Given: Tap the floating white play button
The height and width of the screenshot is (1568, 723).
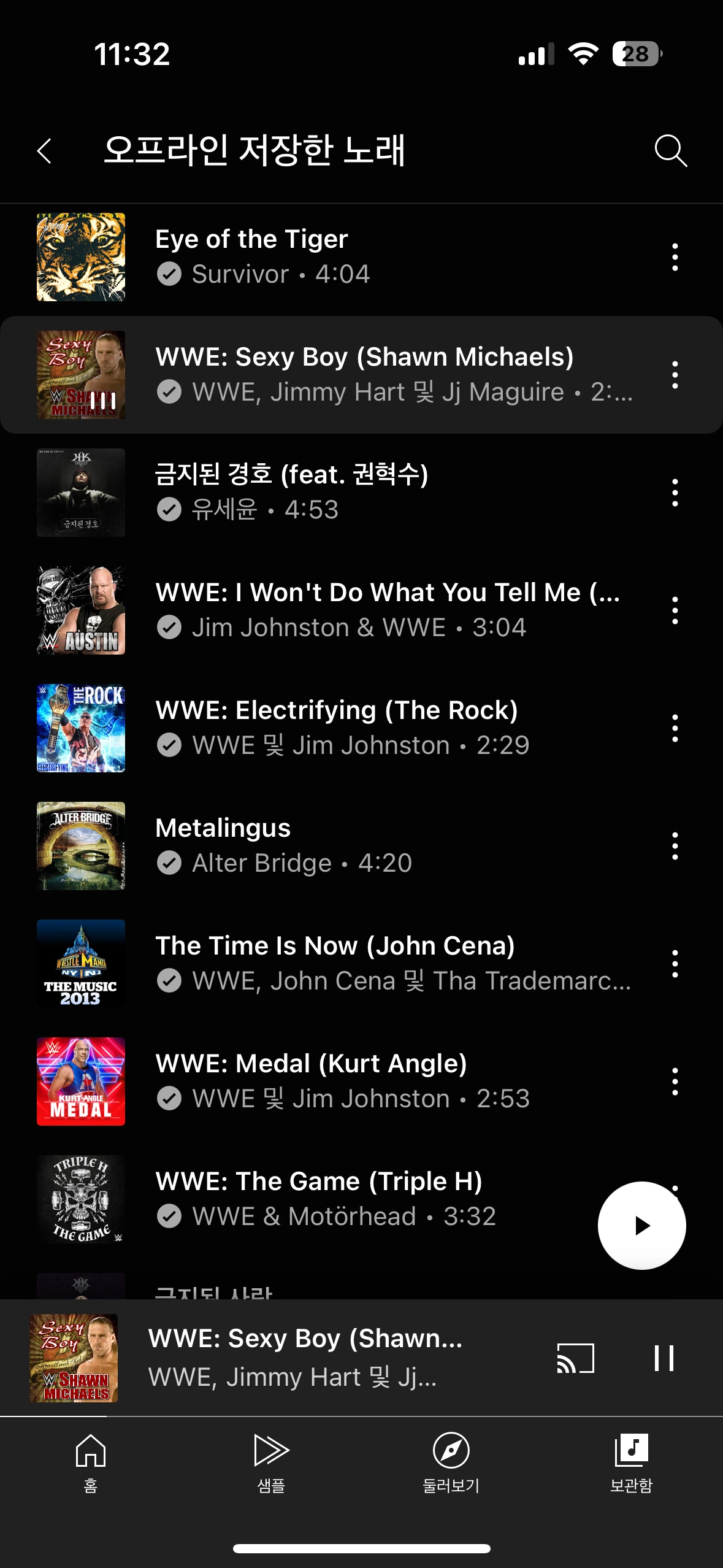Looking at the screenshot, I should (x=641, y=1225).
